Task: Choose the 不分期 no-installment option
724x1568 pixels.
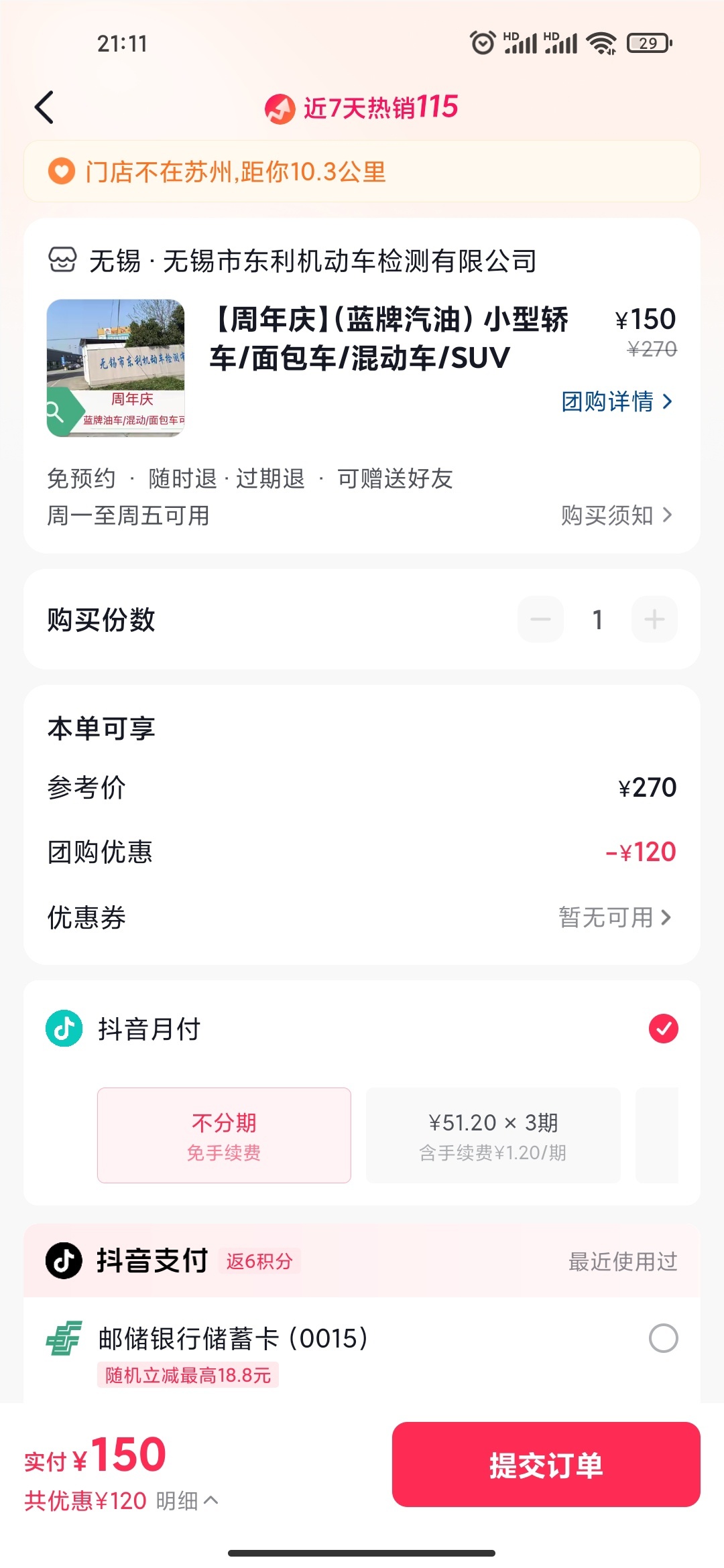Action: (x=224, y=1135)
